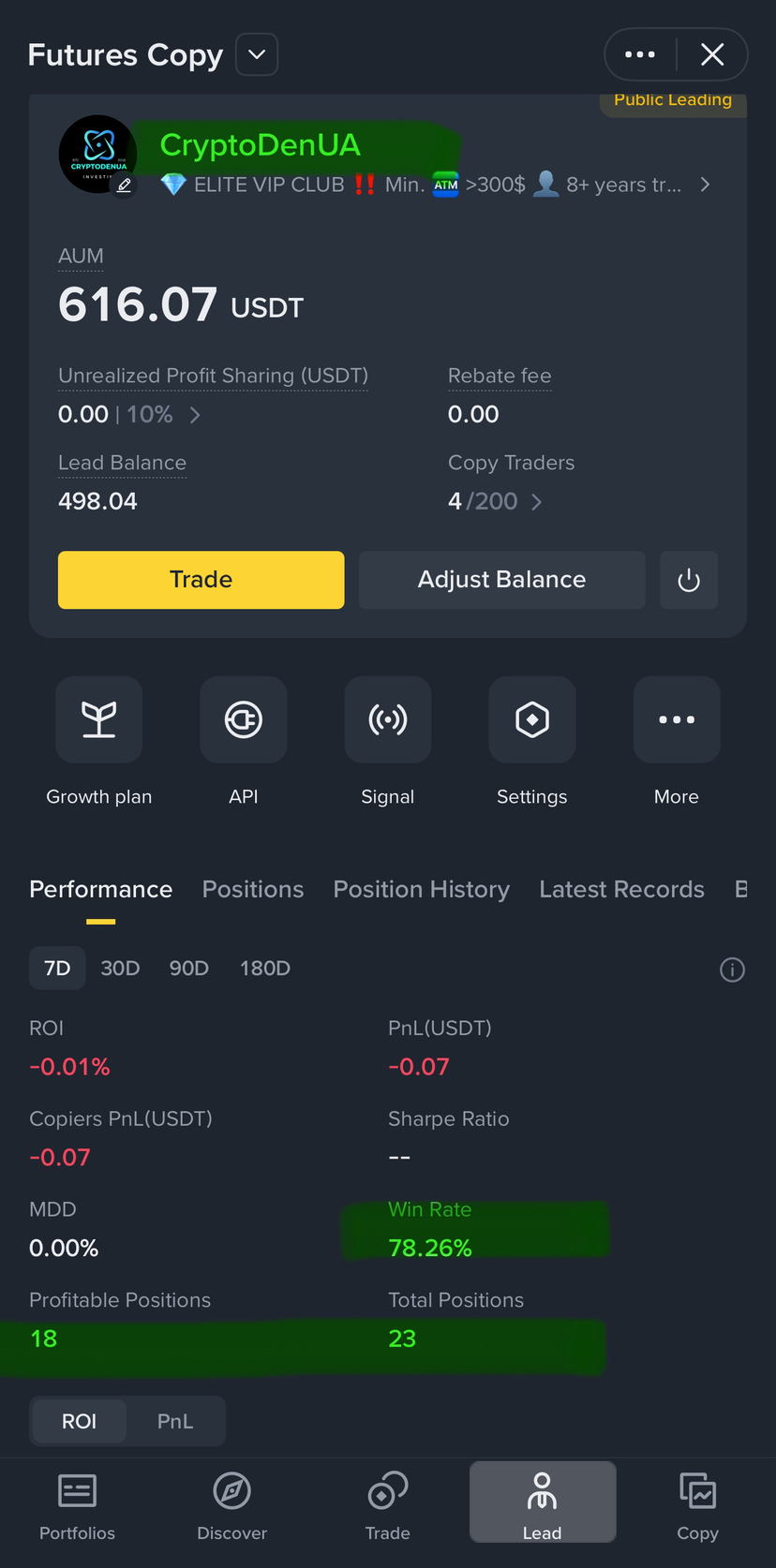Tap the yellow Trade button
This screenshot has width=776, height=1568.
201,580
